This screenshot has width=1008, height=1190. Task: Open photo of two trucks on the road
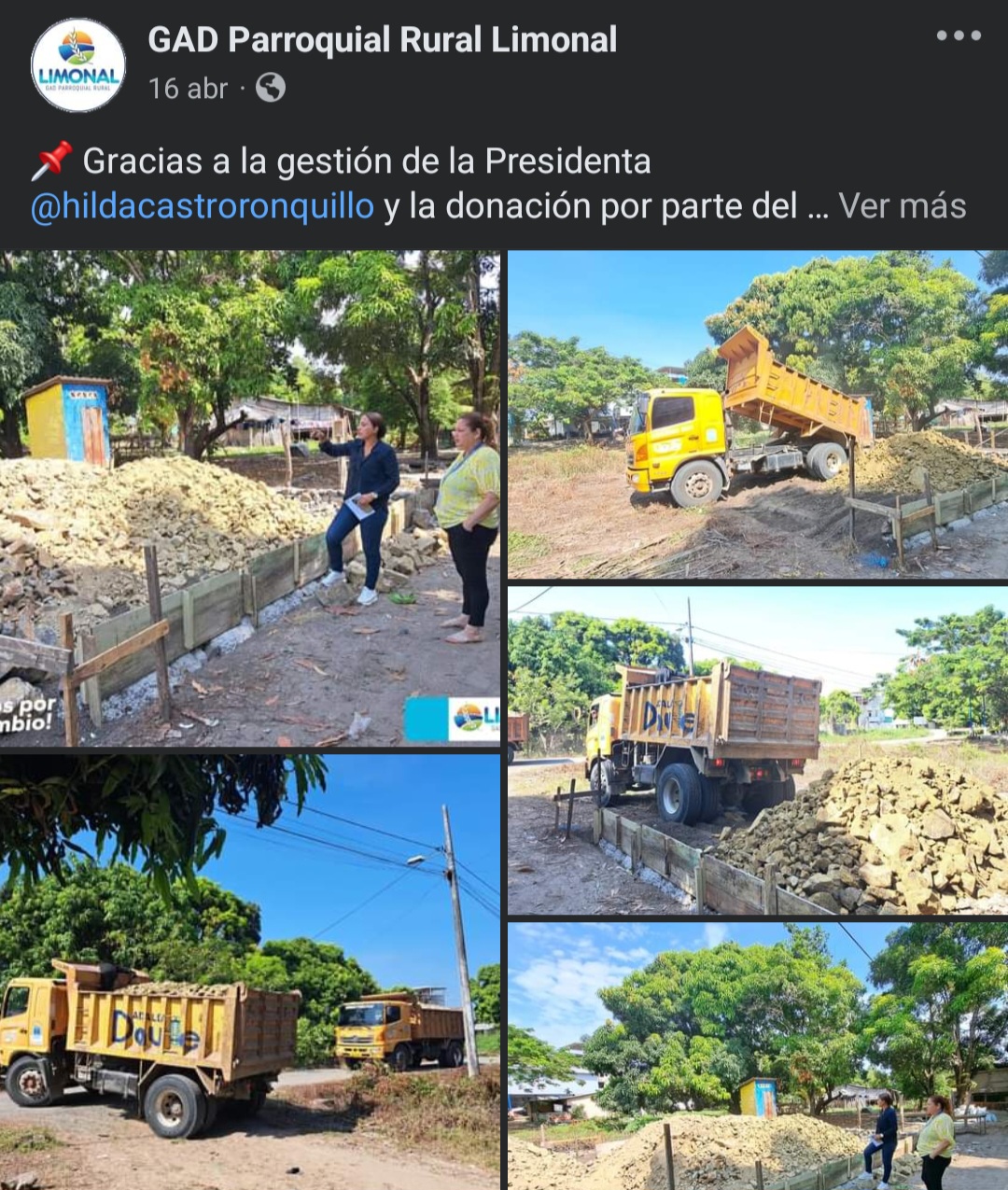(249, 971)
